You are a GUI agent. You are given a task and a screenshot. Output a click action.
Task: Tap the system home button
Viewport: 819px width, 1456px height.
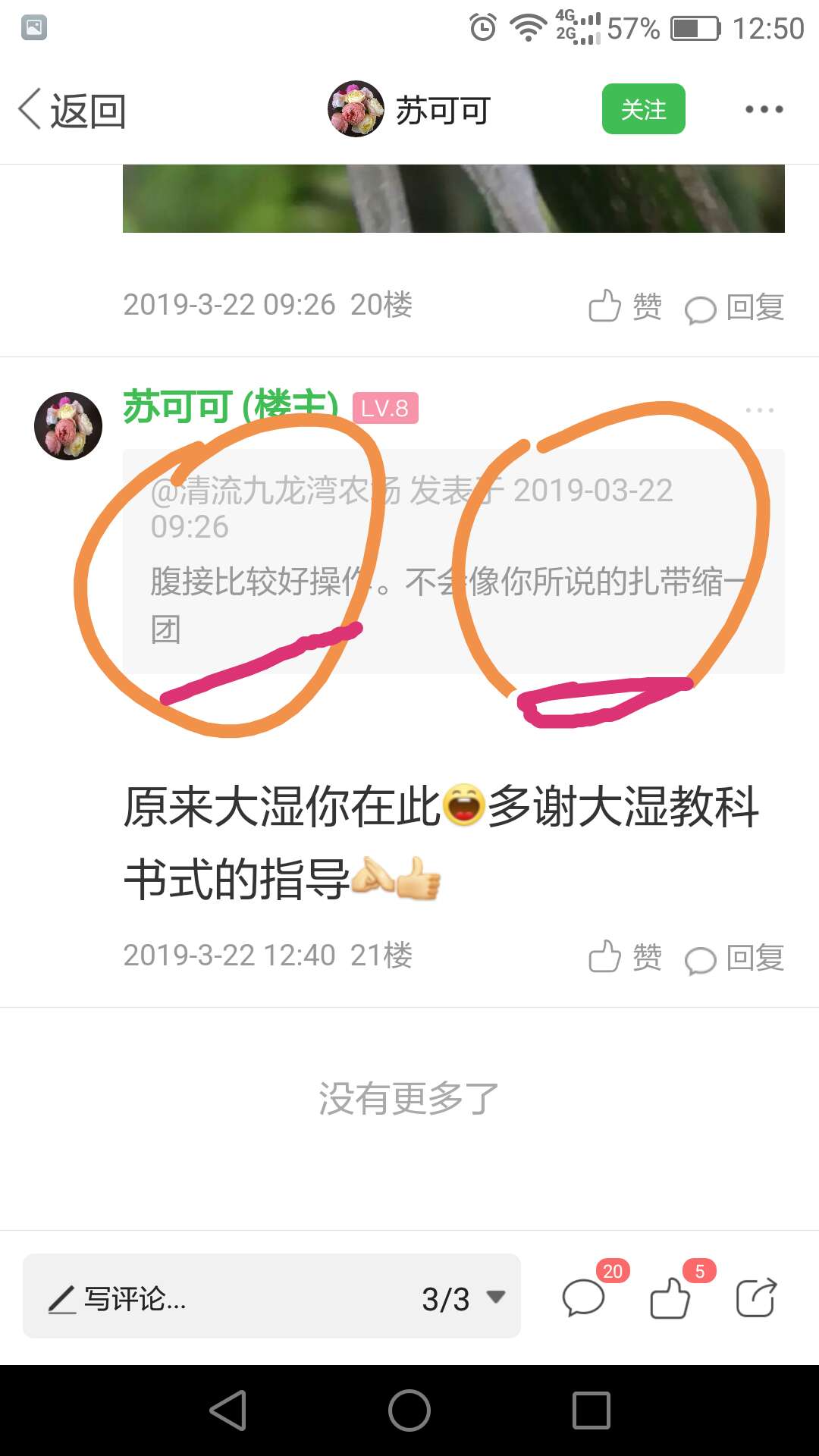click(x=409, y=1410)
